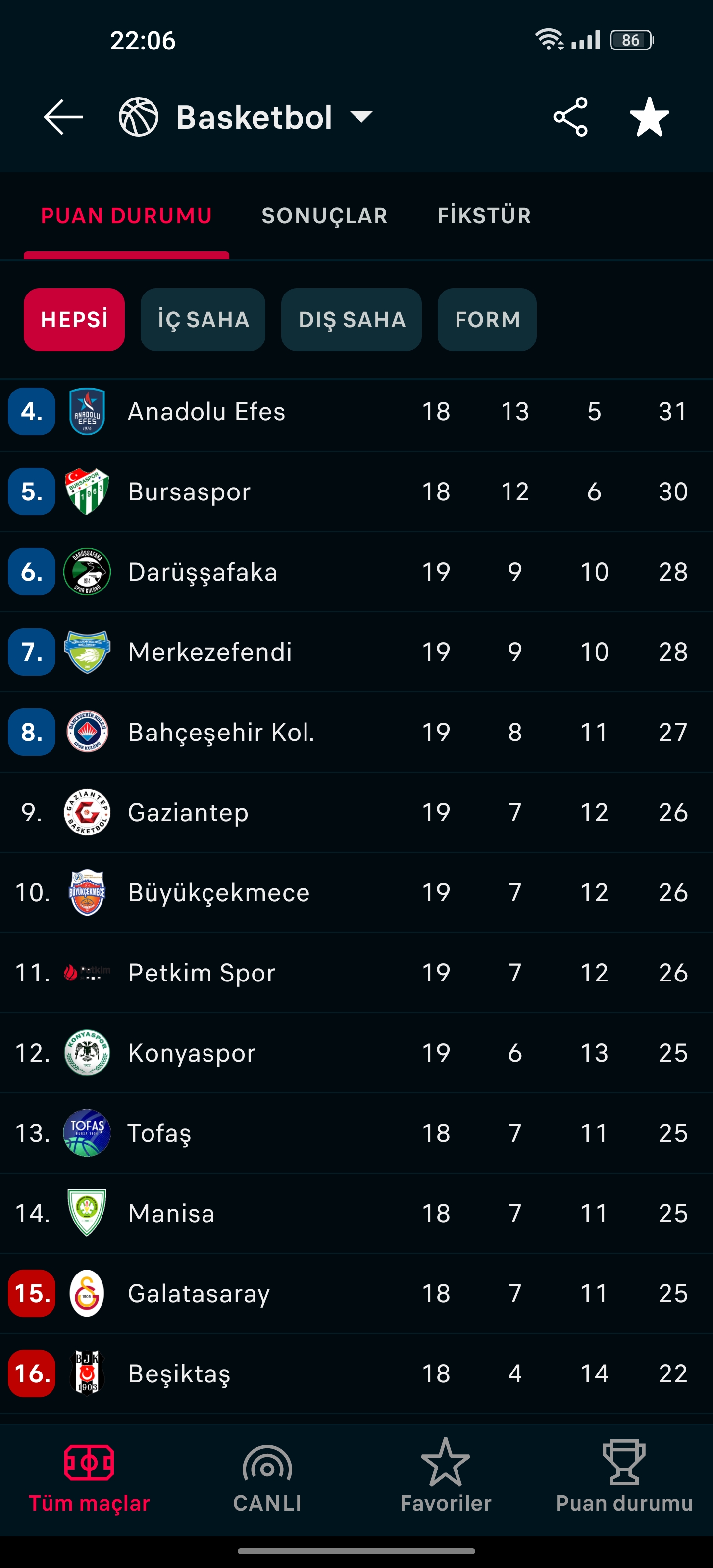Switch to the FİKSTÜR tab
Image resolution: width=713 pixels, height=1568 pixels.
pos(484,215)
